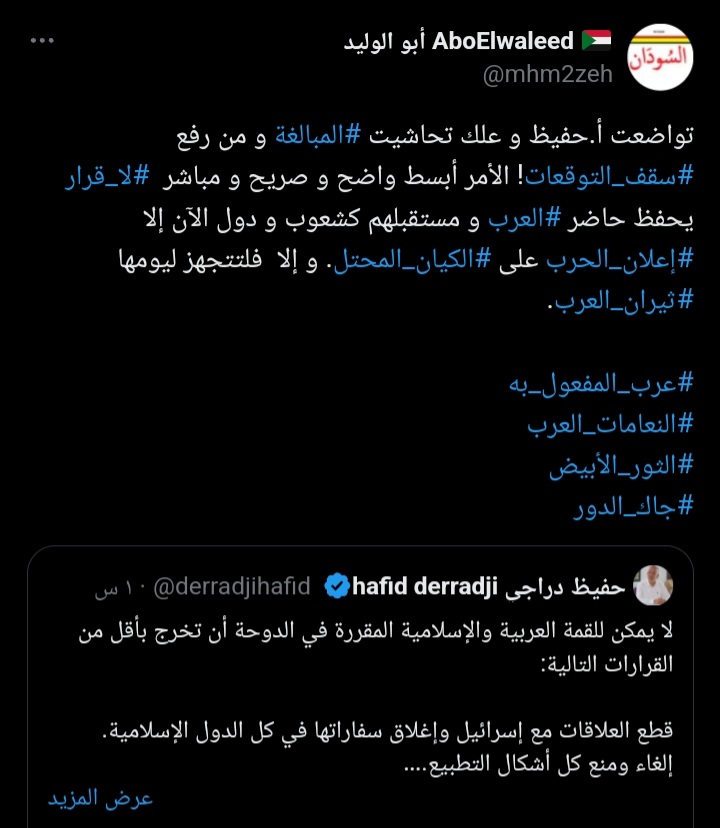Open the tweet's overflow menu

40,42
